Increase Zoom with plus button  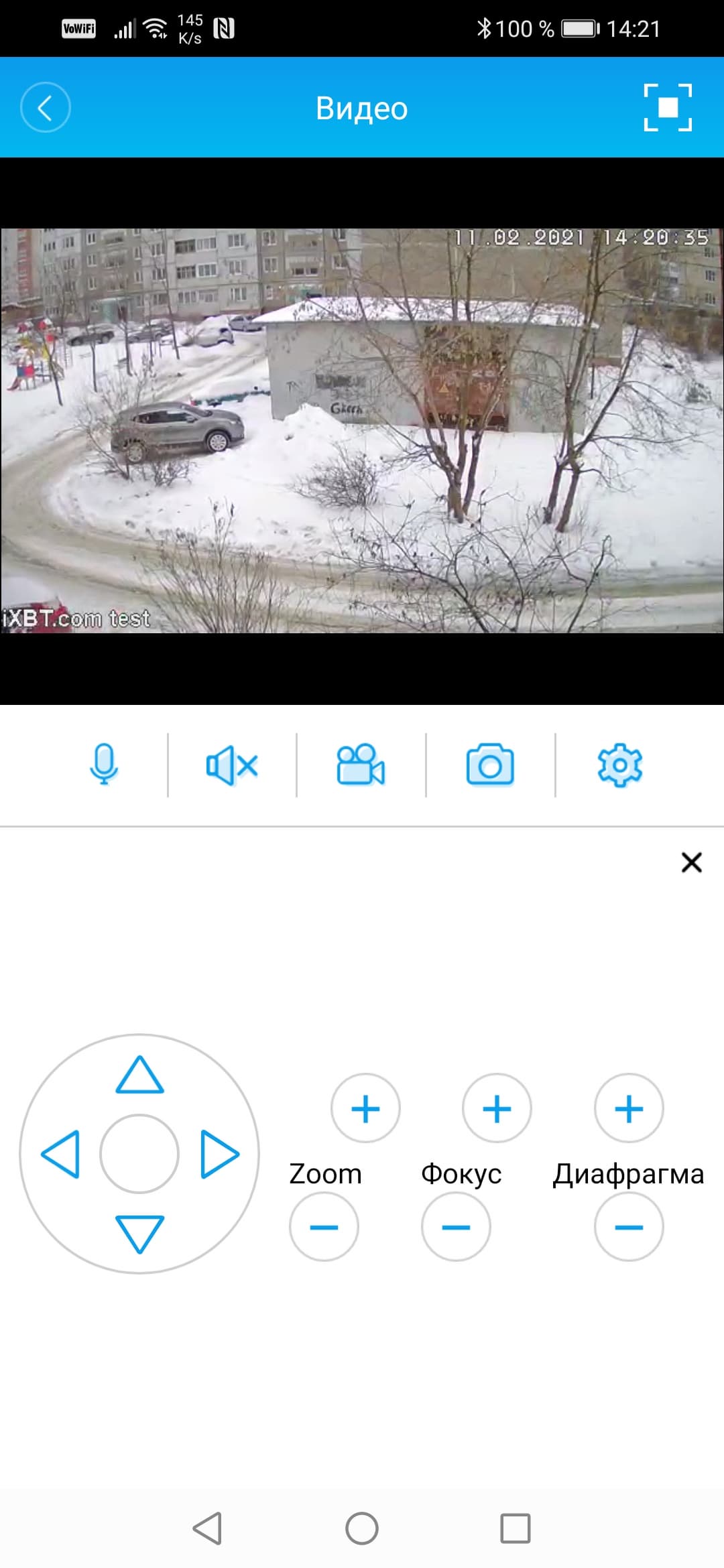click(365, 1108)
